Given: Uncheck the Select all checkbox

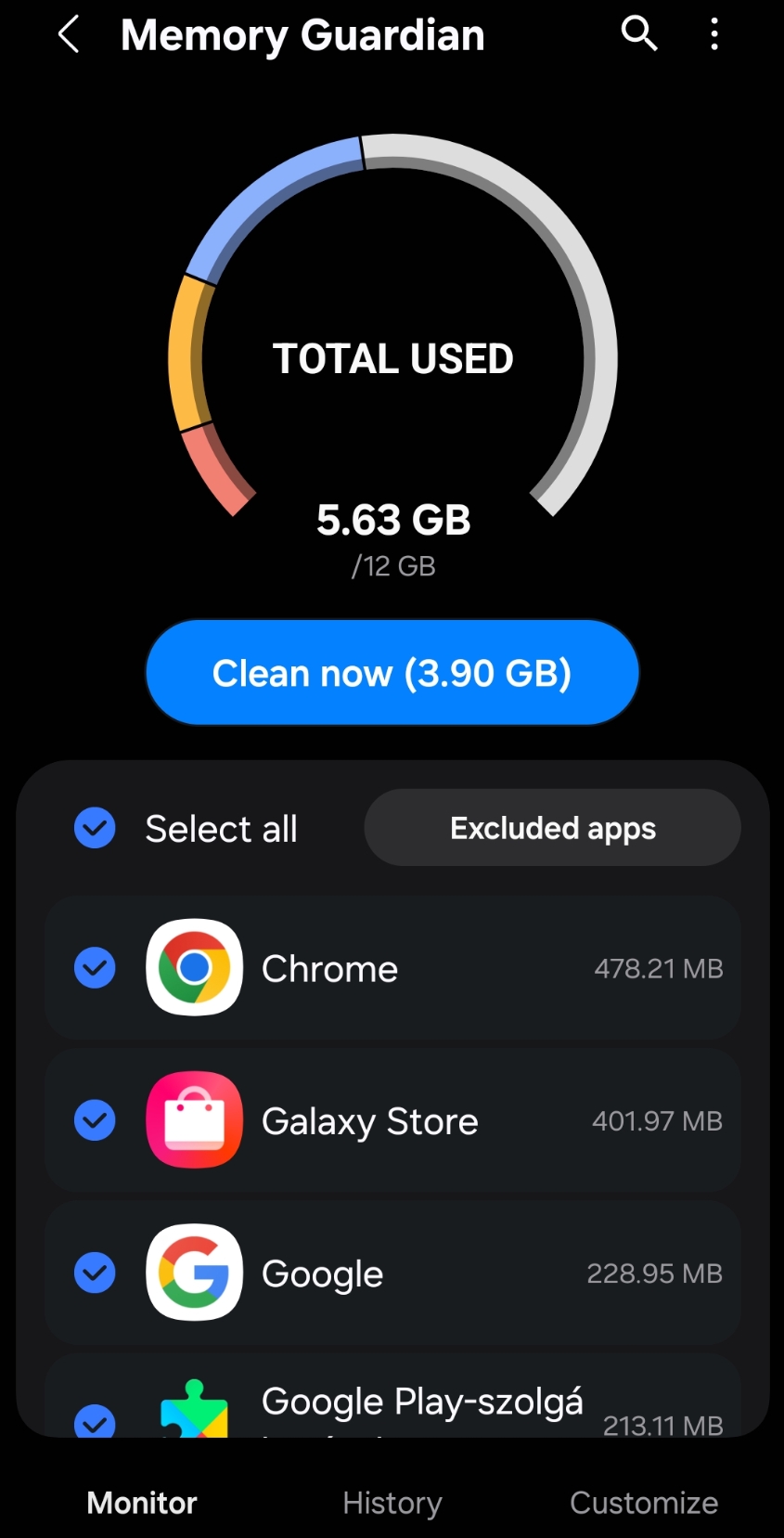Looking at the screenshot, I should (95, 828).
